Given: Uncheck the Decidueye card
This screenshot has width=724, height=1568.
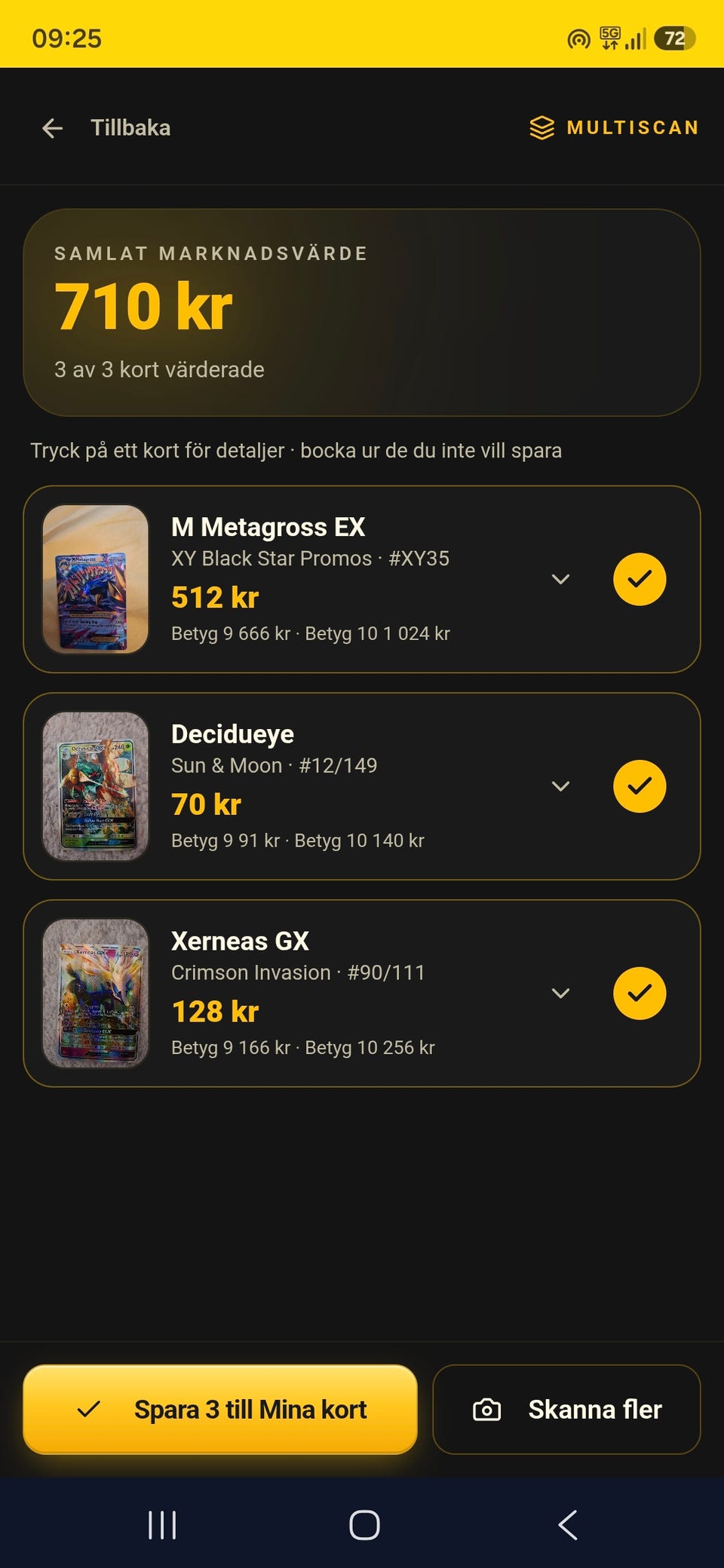Looking at the screenshot, I should pyautogui.click(x=640, y=786).
